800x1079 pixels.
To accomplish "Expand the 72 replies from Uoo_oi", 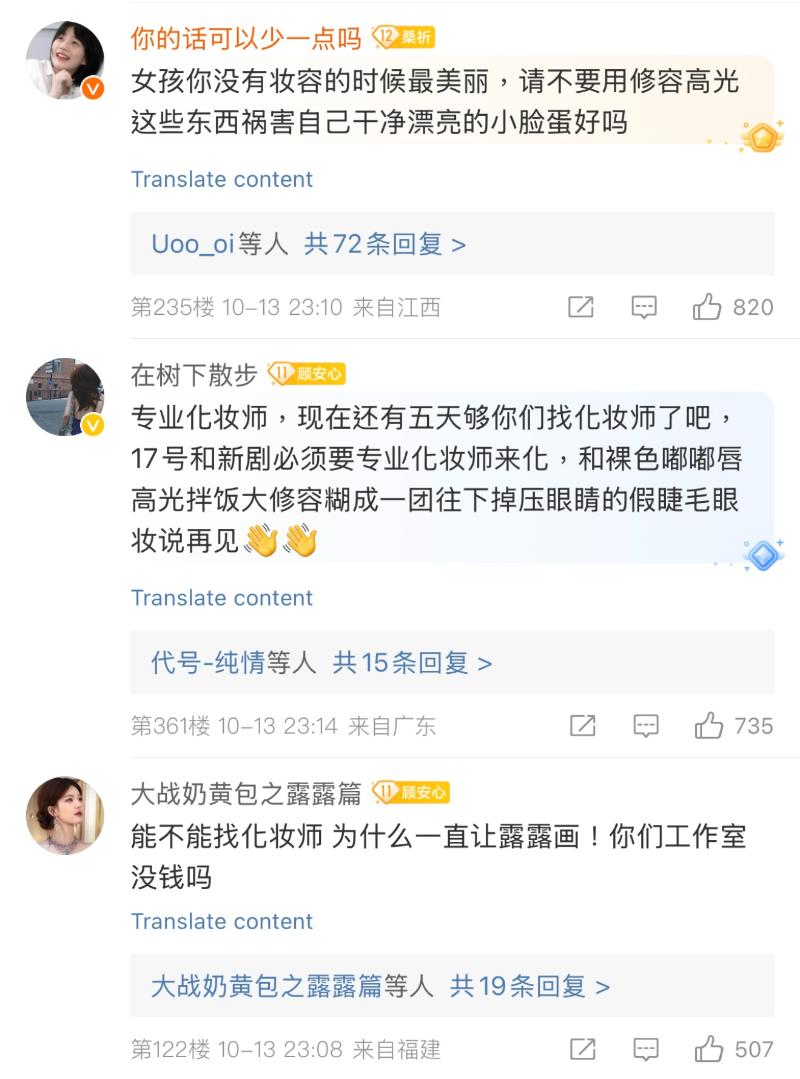I will (x=308, y=244).
